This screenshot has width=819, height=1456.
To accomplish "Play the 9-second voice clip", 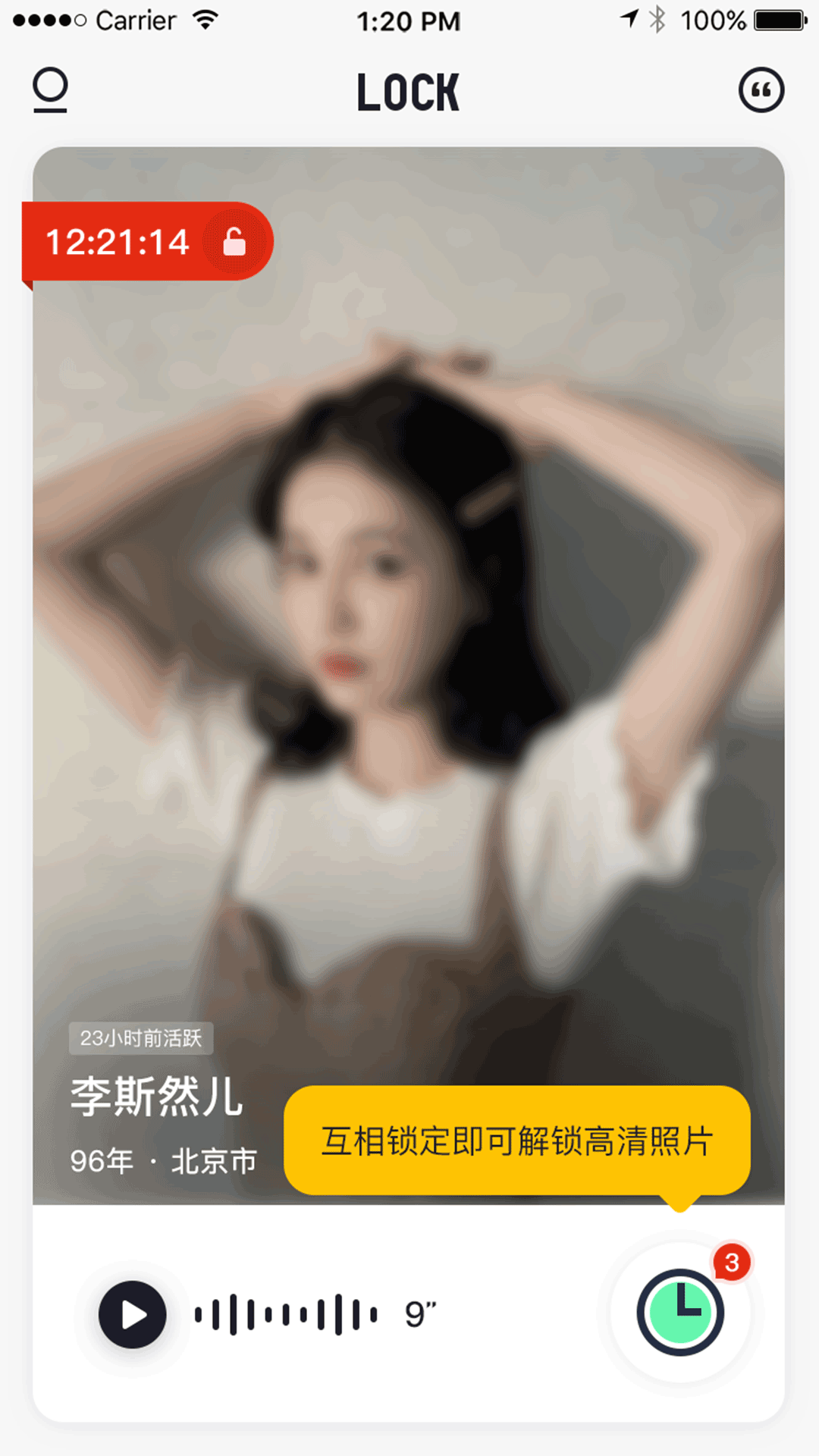I will [133, 1314].
